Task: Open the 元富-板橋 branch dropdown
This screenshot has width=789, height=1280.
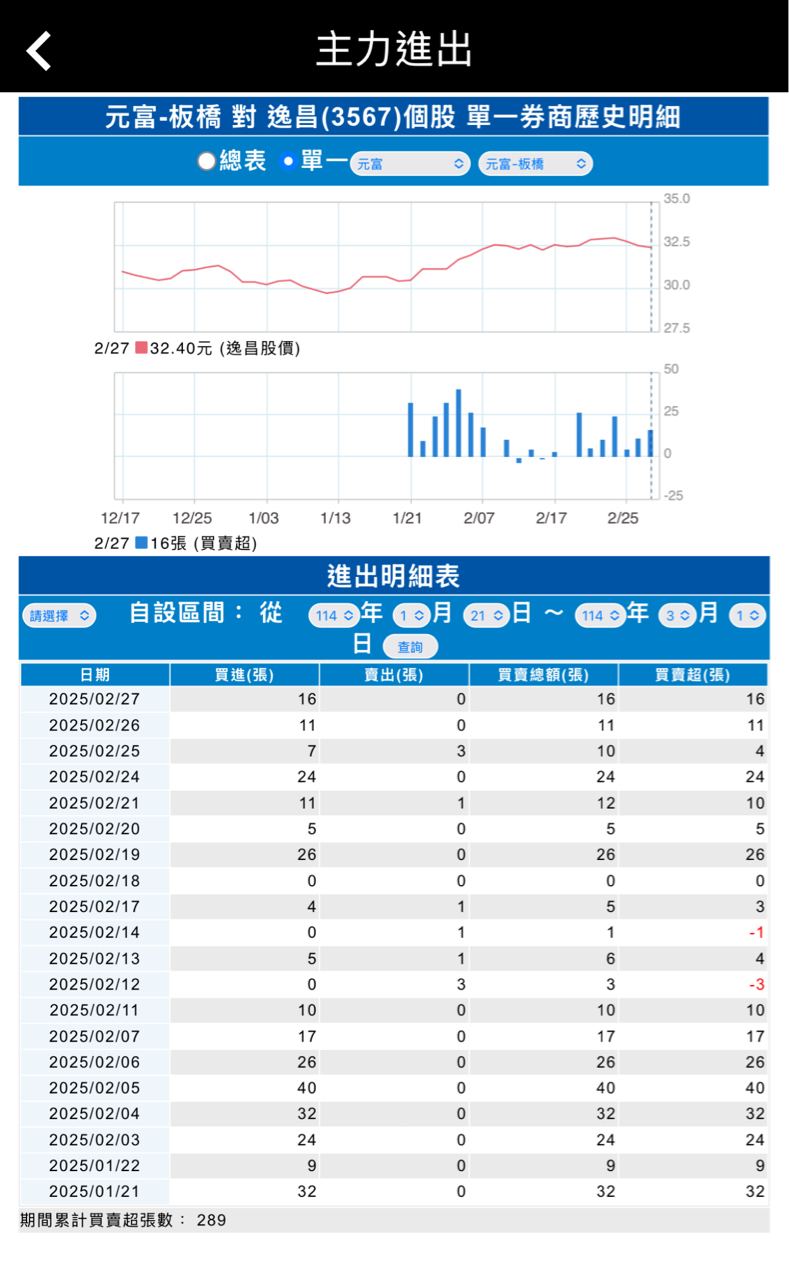Action: [x=535, y=164]
